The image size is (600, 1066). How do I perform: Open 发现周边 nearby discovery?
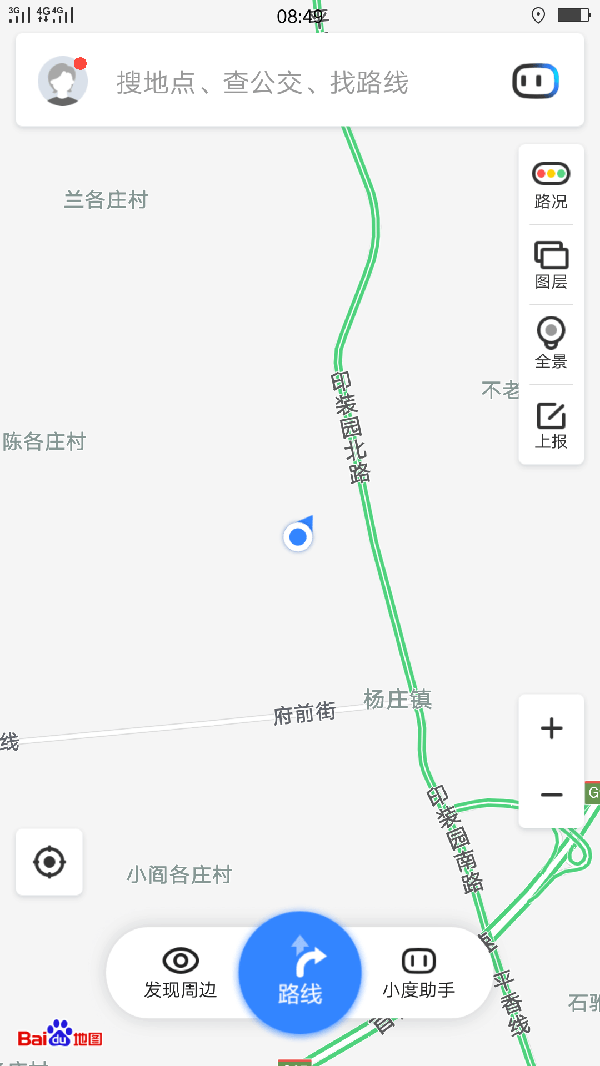pos(180,973)
